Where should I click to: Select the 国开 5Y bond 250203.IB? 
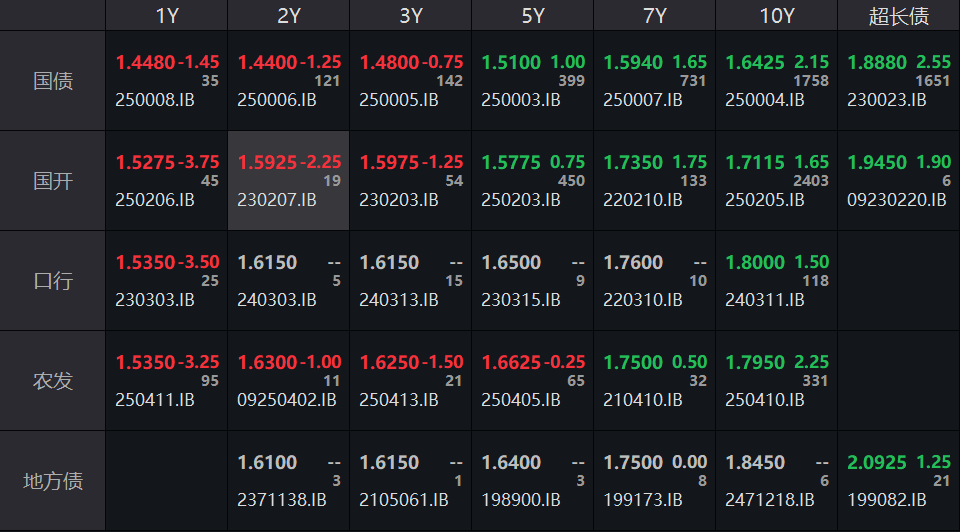pos(532,181)
